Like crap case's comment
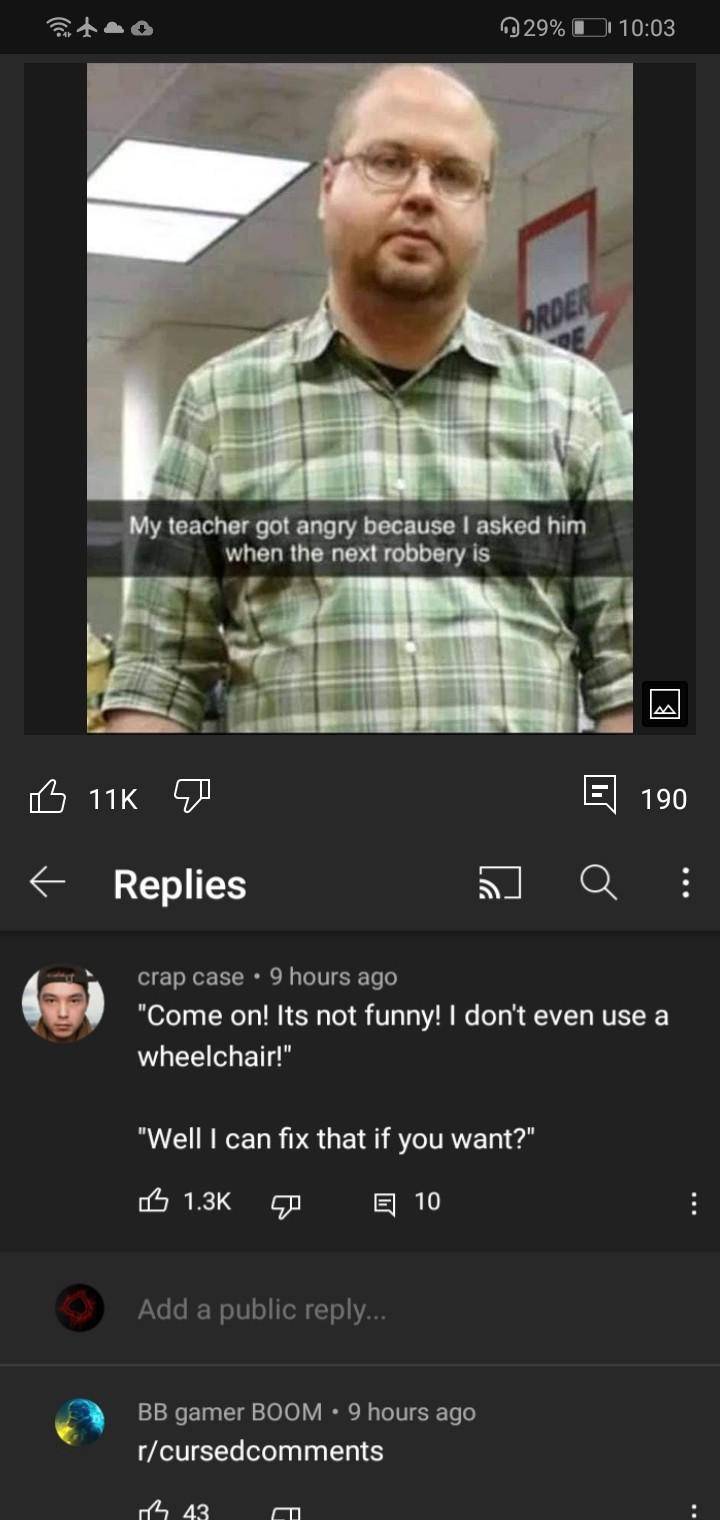 [153, 1203]
